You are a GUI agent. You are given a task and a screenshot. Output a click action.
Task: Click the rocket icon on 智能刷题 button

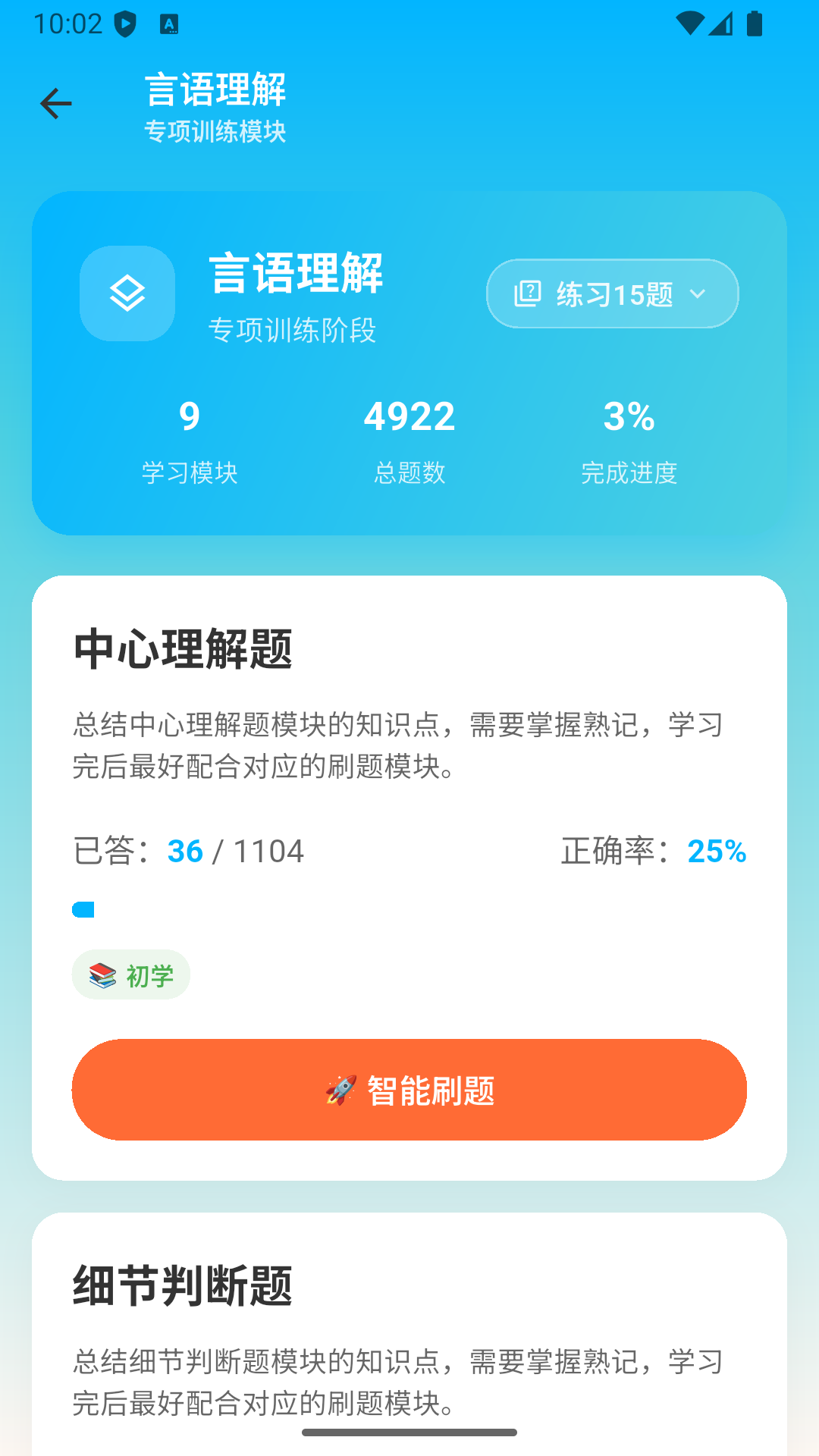pos(339,1089)
